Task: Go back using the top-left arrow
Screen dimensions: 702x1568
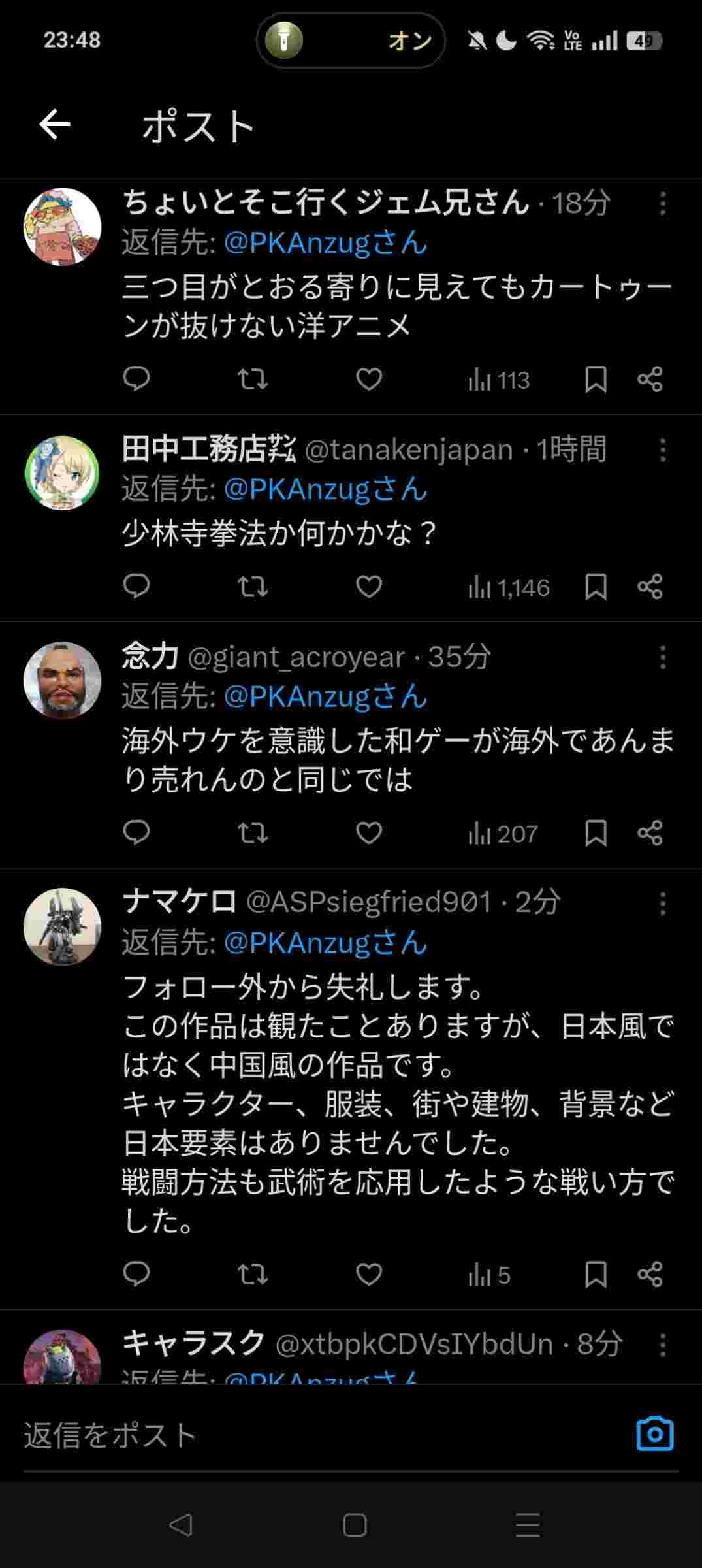Action: pos(55,125)
